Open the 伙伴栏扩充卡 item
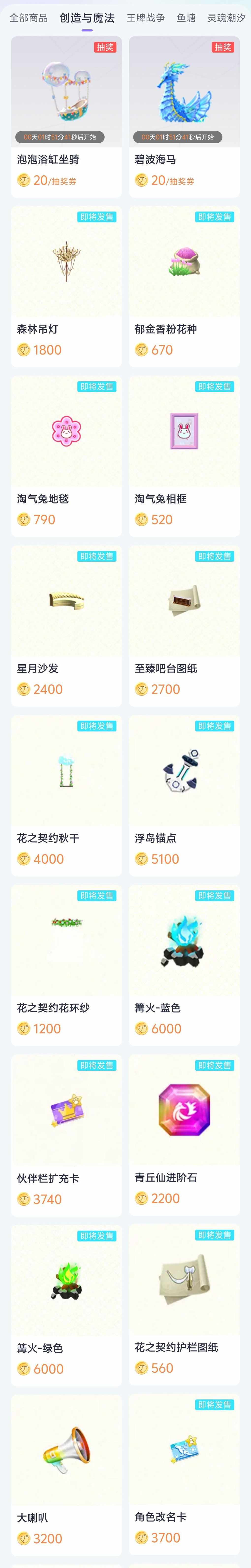Screen dimensions: 251x1568 point(66,1135)
